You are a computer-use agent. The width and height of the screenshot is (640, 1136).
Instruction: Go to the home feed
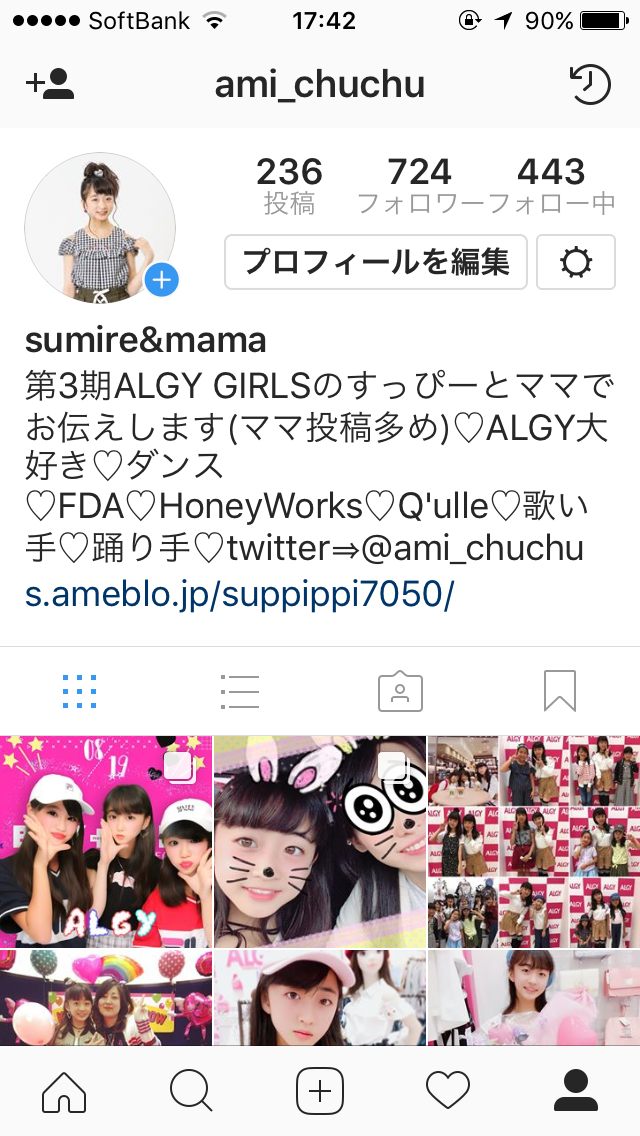point(64,1090)
